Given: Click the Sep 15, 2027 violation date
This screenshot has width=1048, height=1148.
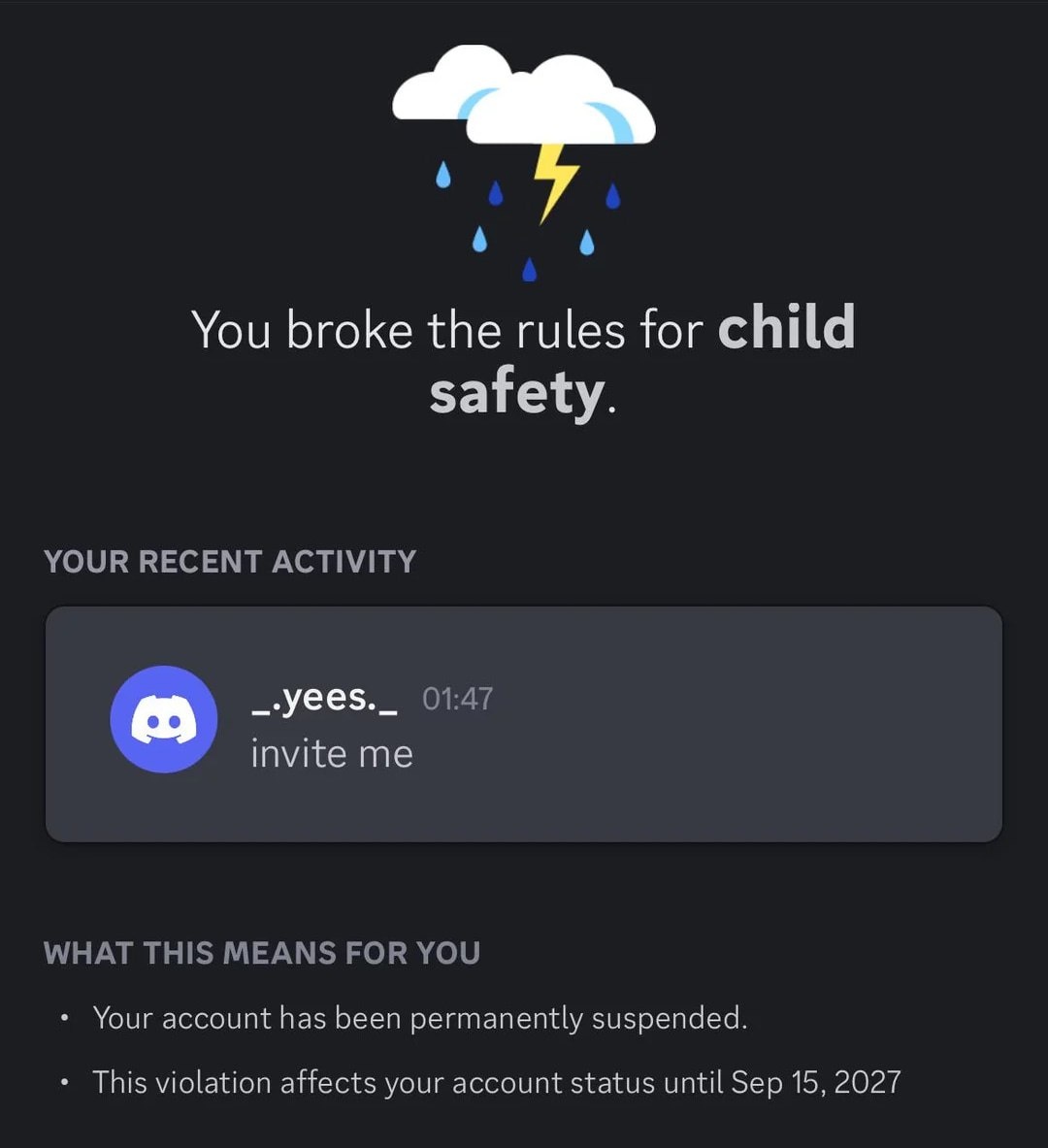Looking at the screenshot, I should pyautogui.click(x=816, y=1081).
